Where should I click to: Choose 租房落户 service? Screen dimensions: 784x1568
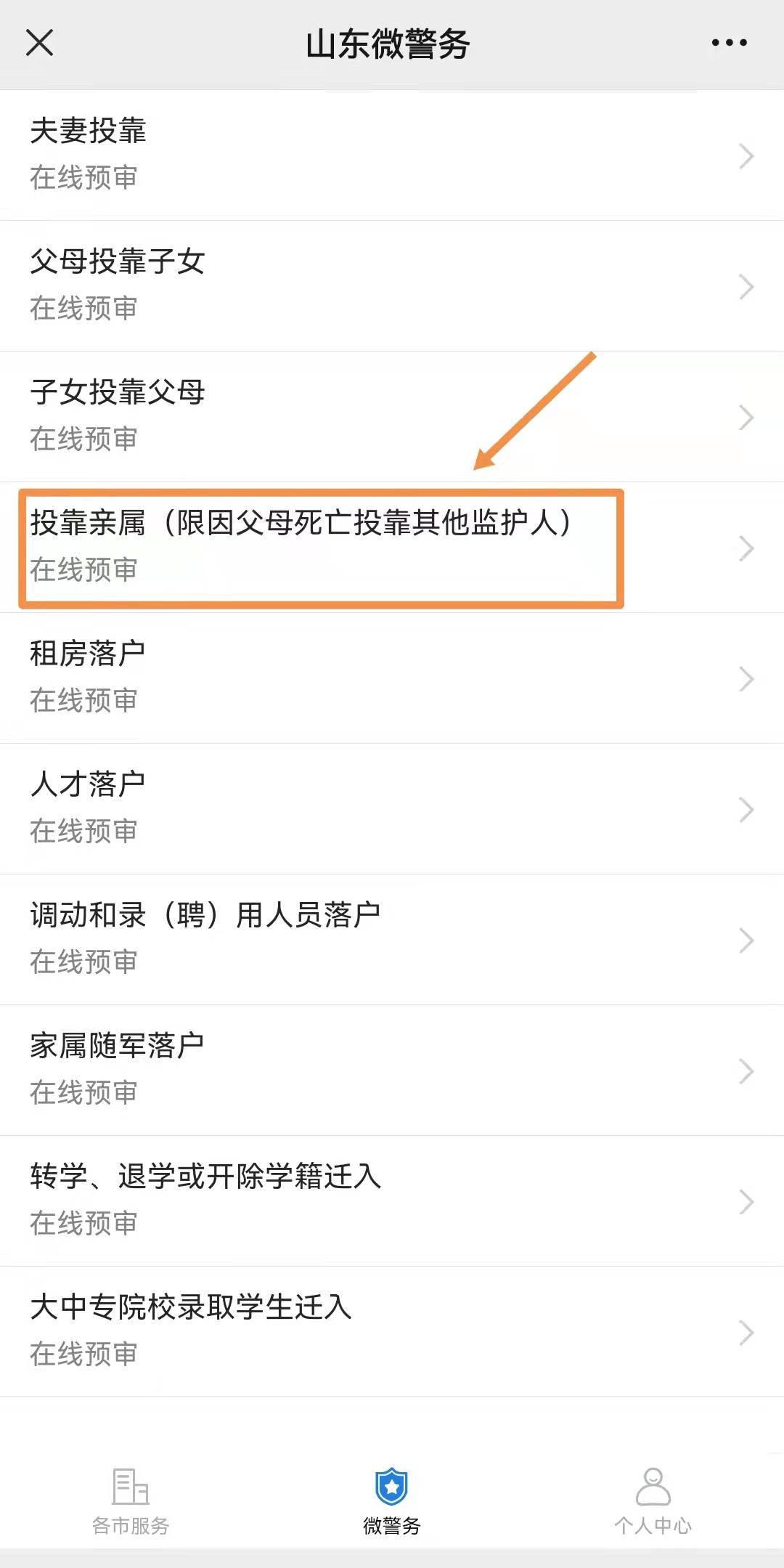point(392,678)
